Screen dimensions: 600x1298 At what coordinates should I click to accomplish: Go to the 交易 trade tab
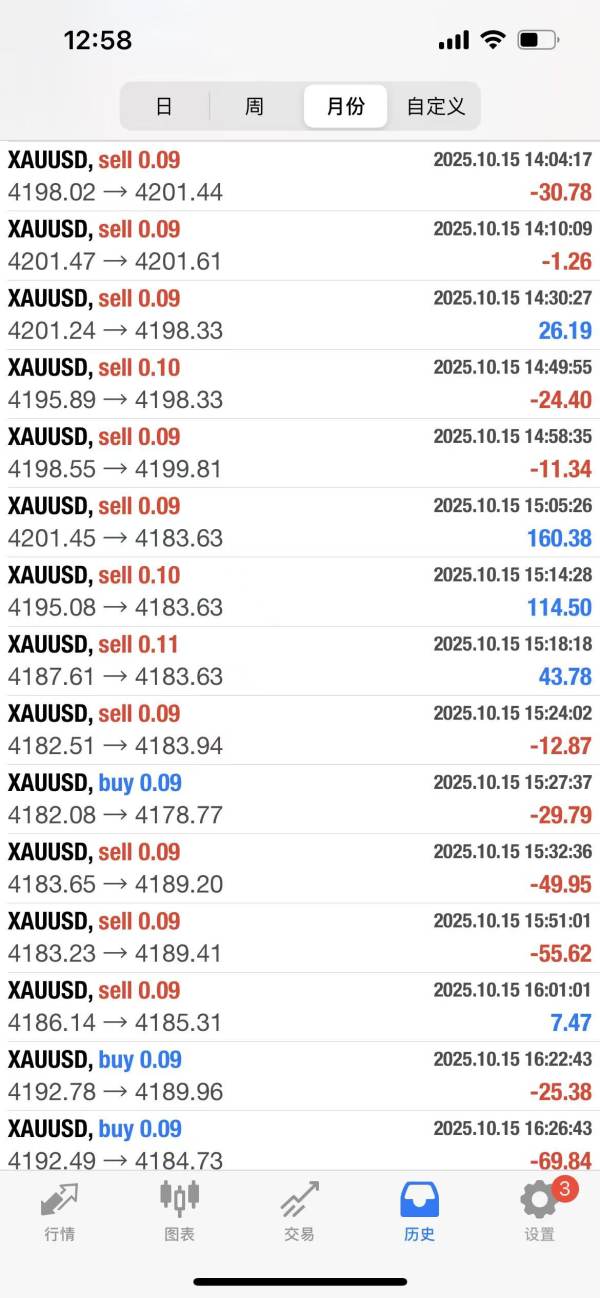click(299, 1210)
